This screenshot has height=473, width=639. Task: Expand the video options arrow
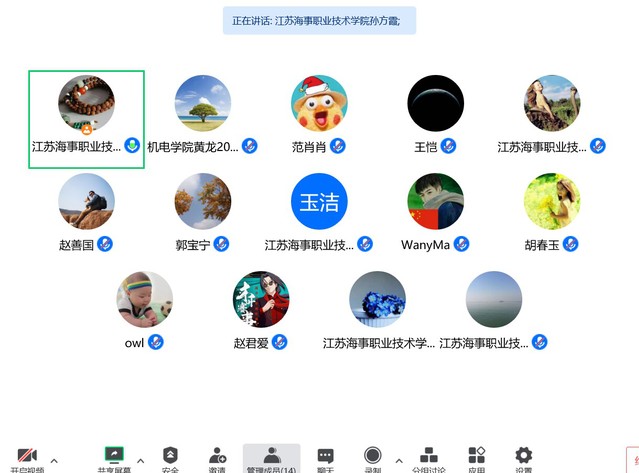point(54,461)
